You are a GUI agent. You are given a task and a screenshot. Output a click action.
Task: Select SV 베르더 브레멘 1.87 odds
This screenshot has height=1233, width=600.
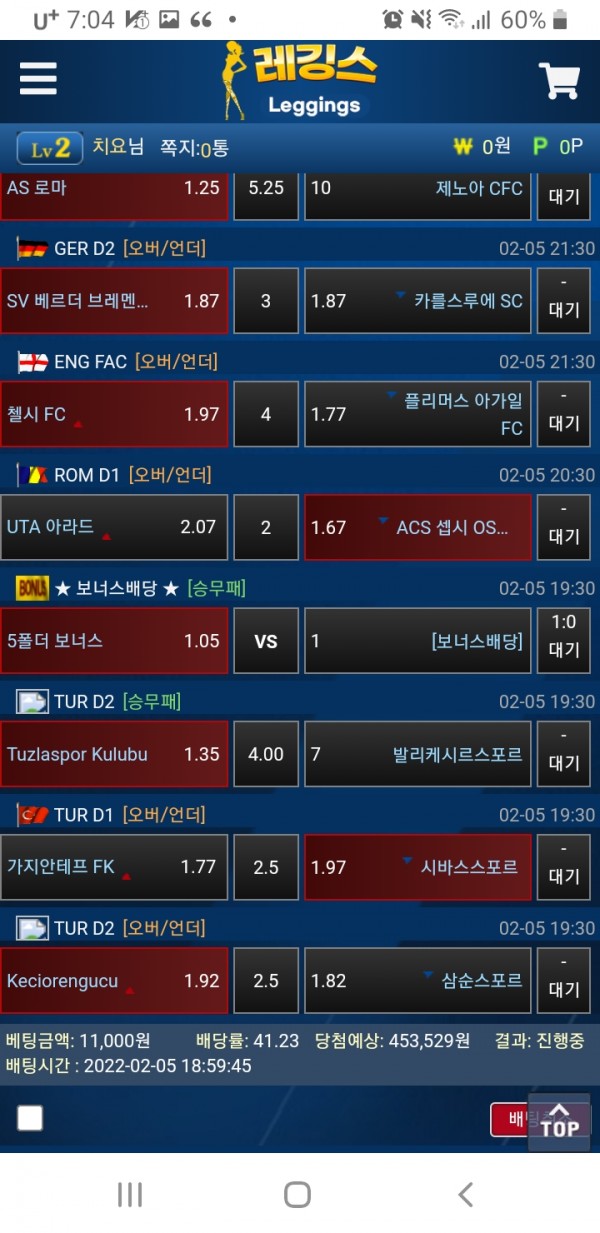coord(114,300)
